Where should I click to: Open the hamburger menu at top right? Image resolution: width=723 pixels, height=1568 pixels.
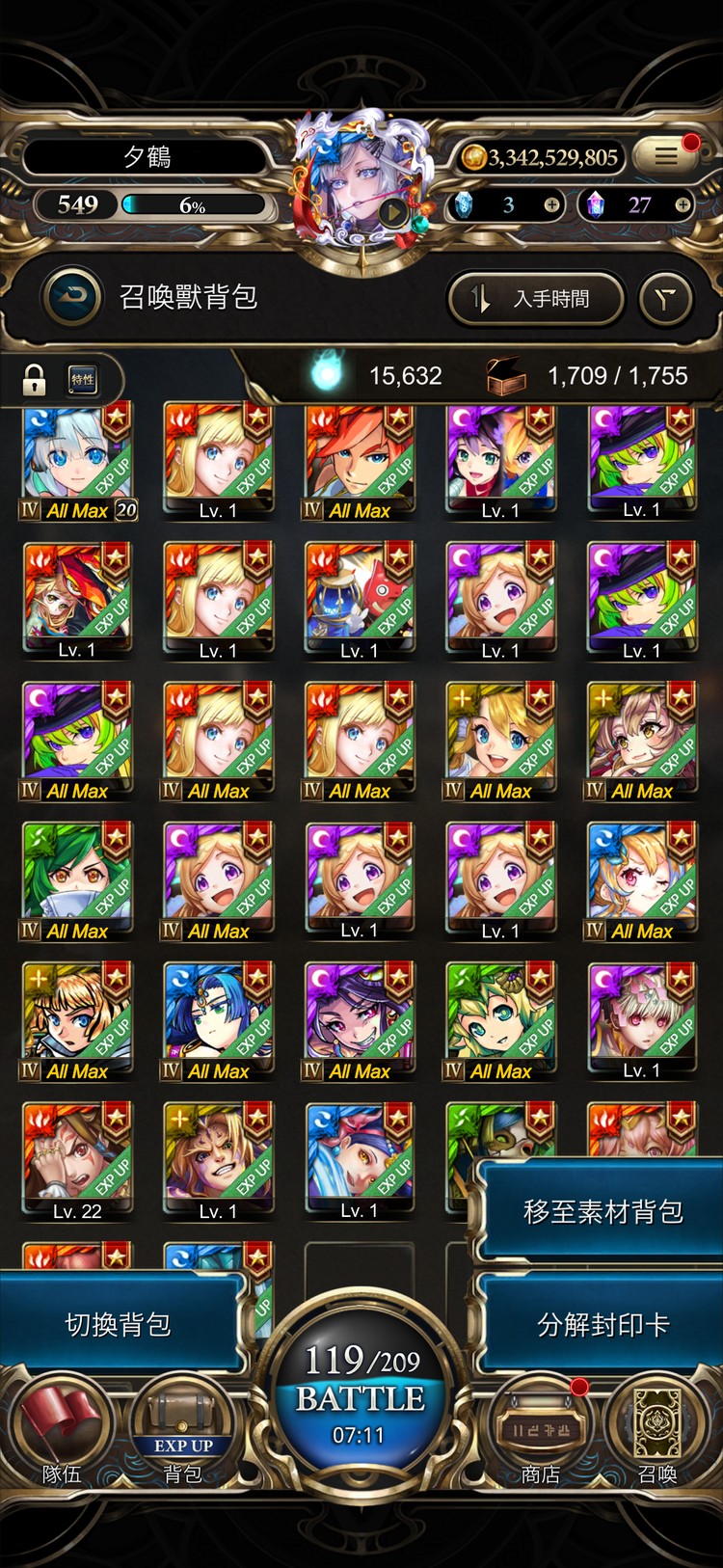click(x=667, y=156)
